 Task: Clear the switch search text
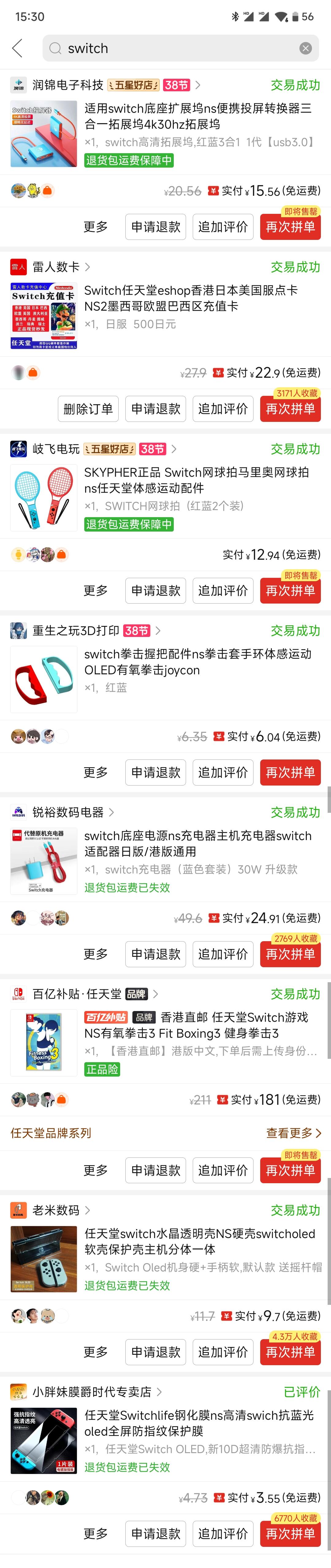(306, 48)
